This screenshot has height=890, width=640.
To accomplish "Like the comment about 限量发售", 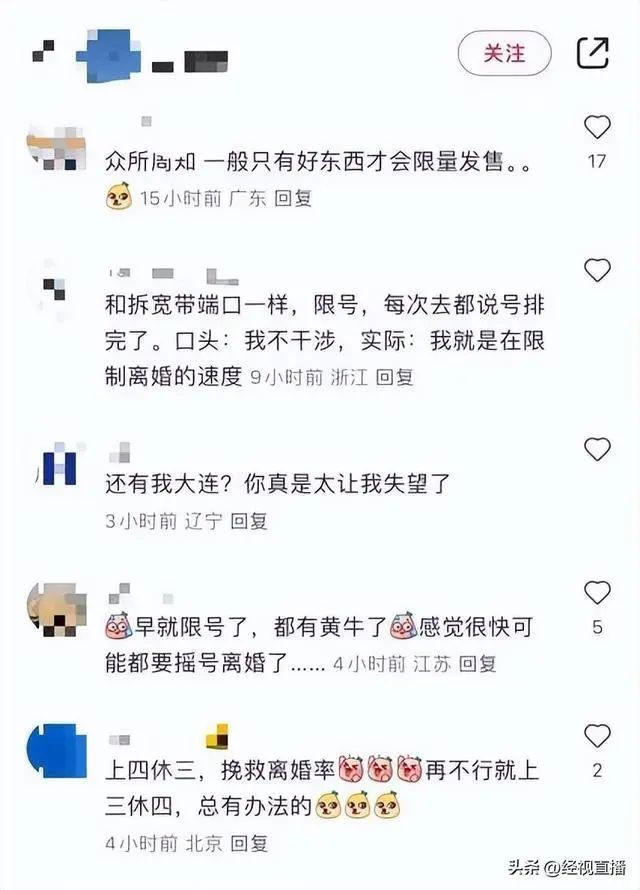I will (597, 127).
